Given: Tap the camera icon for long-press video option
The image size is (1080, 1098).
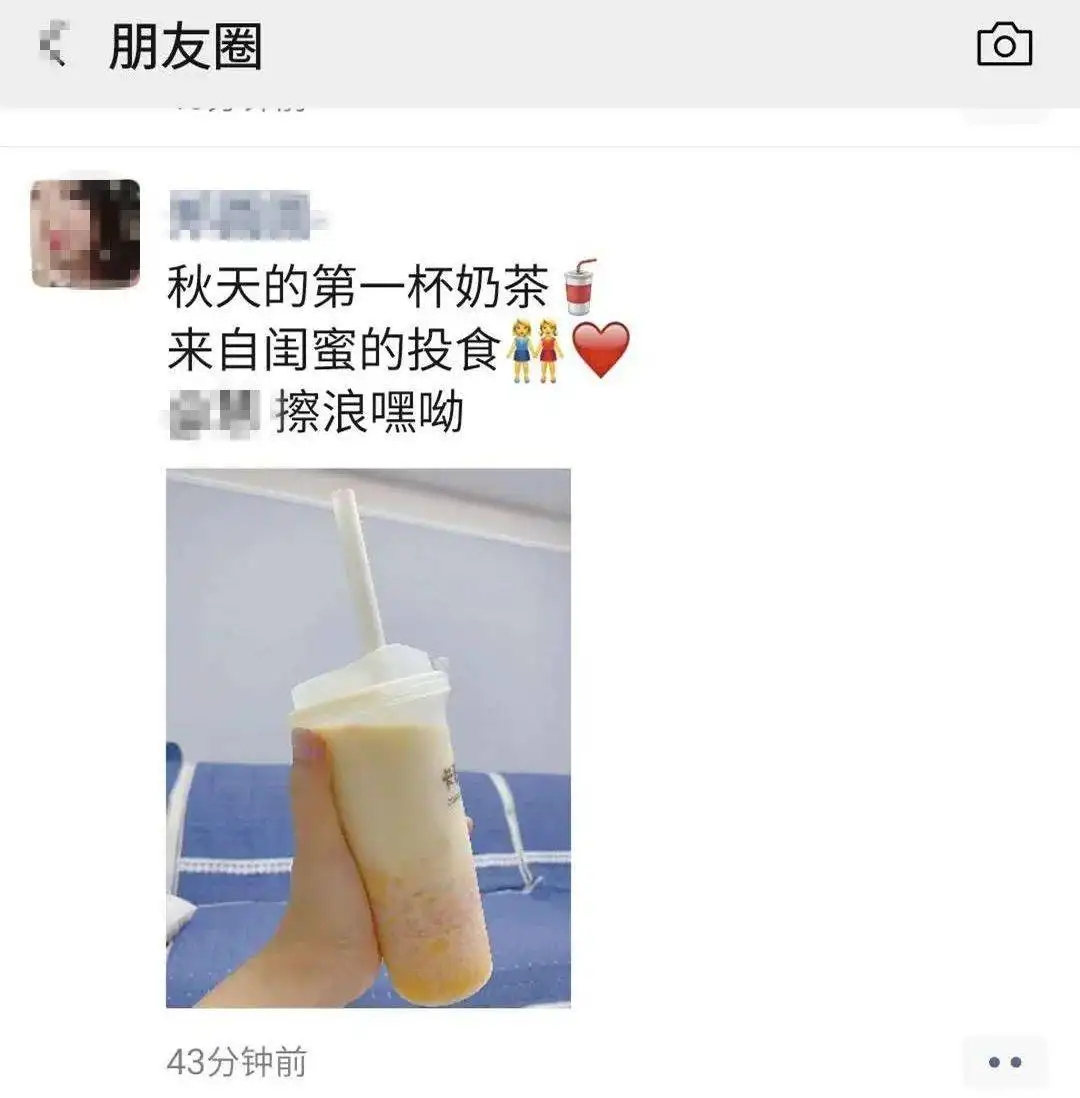Looking at the screenshot, I should click(x=1003, y=45).
